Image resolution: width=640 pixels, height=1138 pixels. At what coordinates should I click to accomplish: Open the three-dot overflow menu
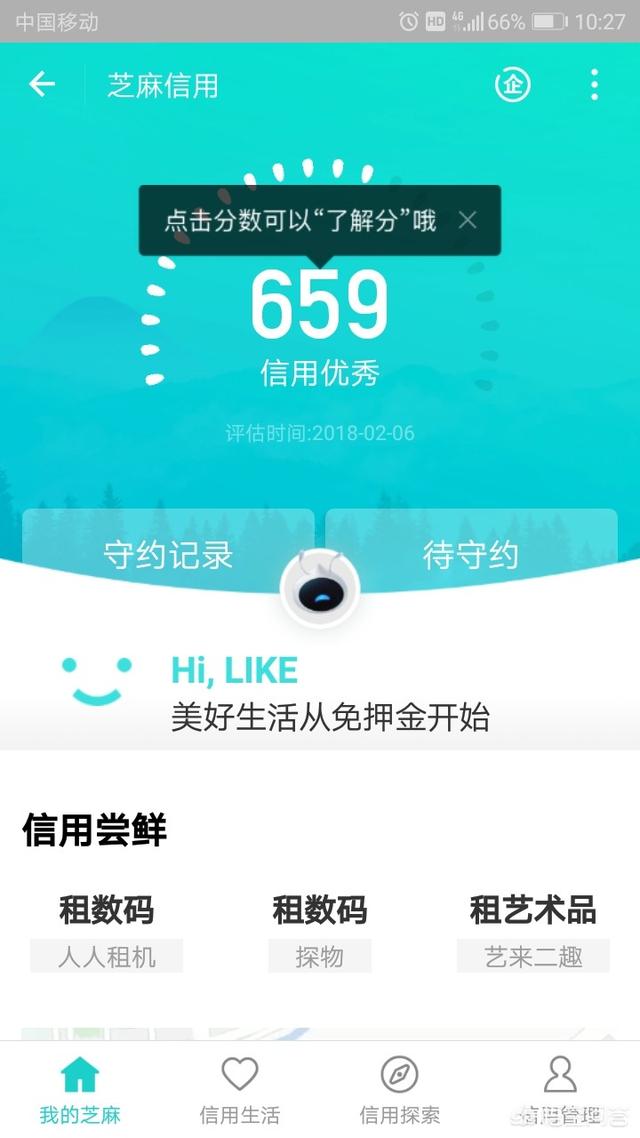point(594,85)
